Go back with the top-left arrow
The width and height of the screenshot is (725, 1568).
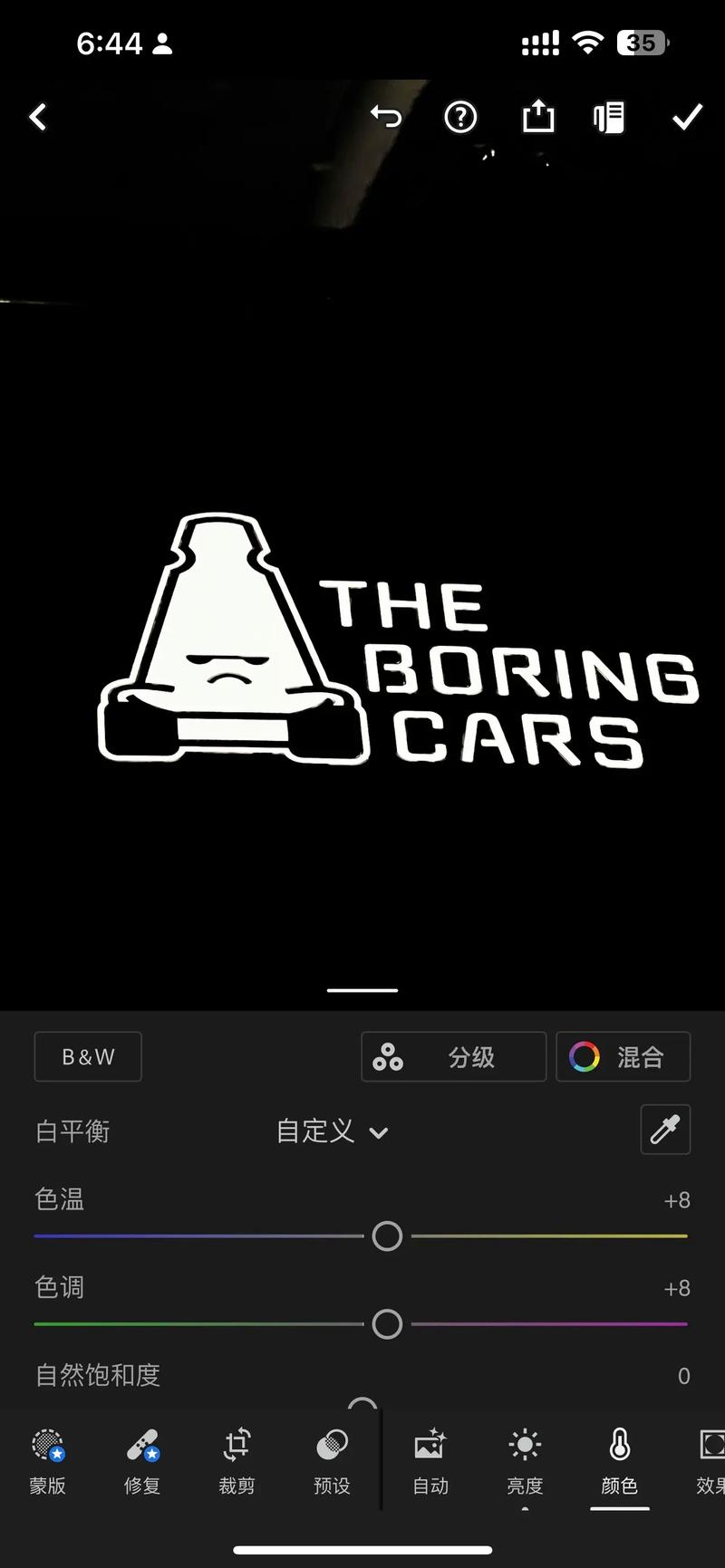pos(37,117)
